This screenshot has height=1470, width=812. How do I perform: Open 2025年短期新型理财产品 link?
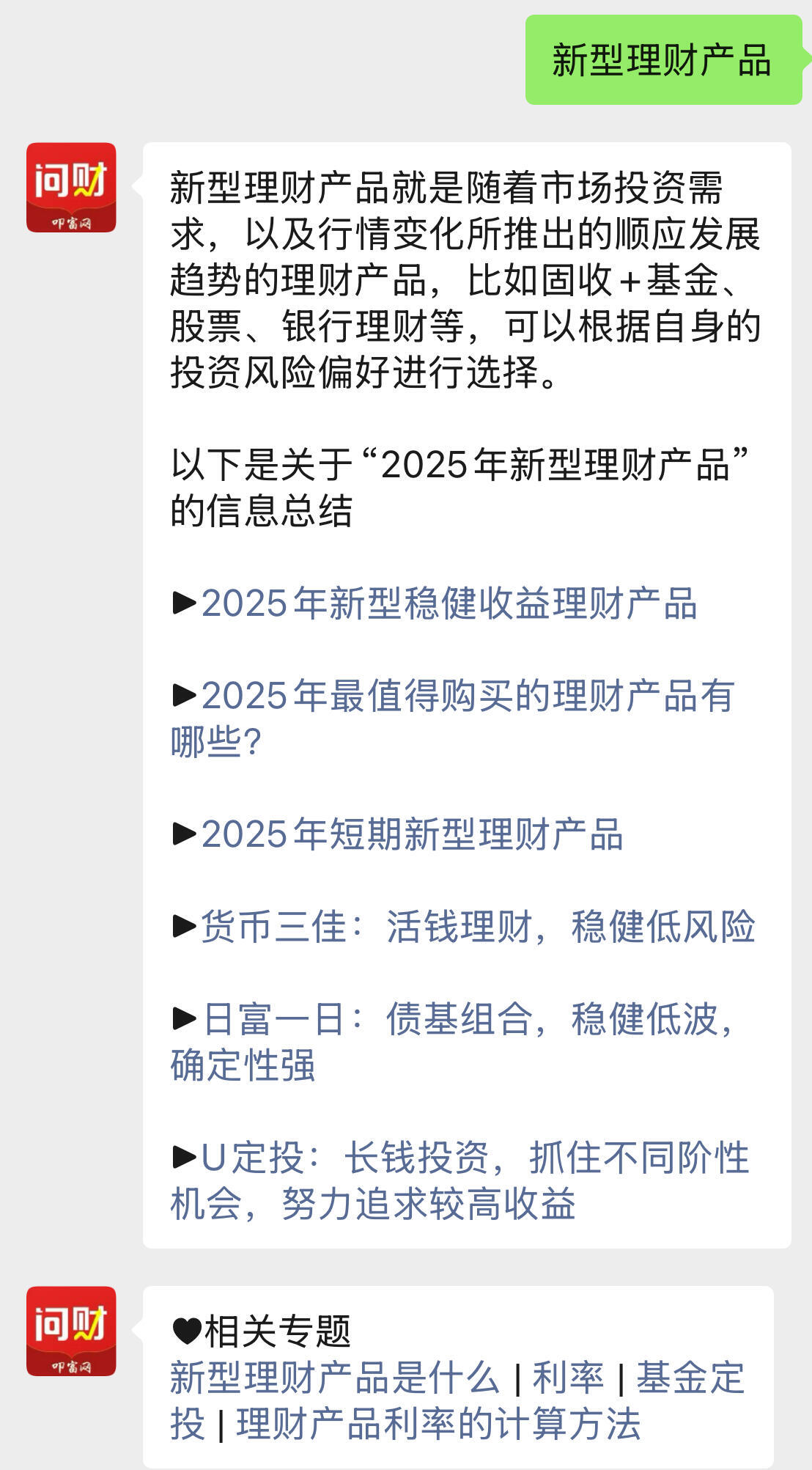click(x=412, y=834)
